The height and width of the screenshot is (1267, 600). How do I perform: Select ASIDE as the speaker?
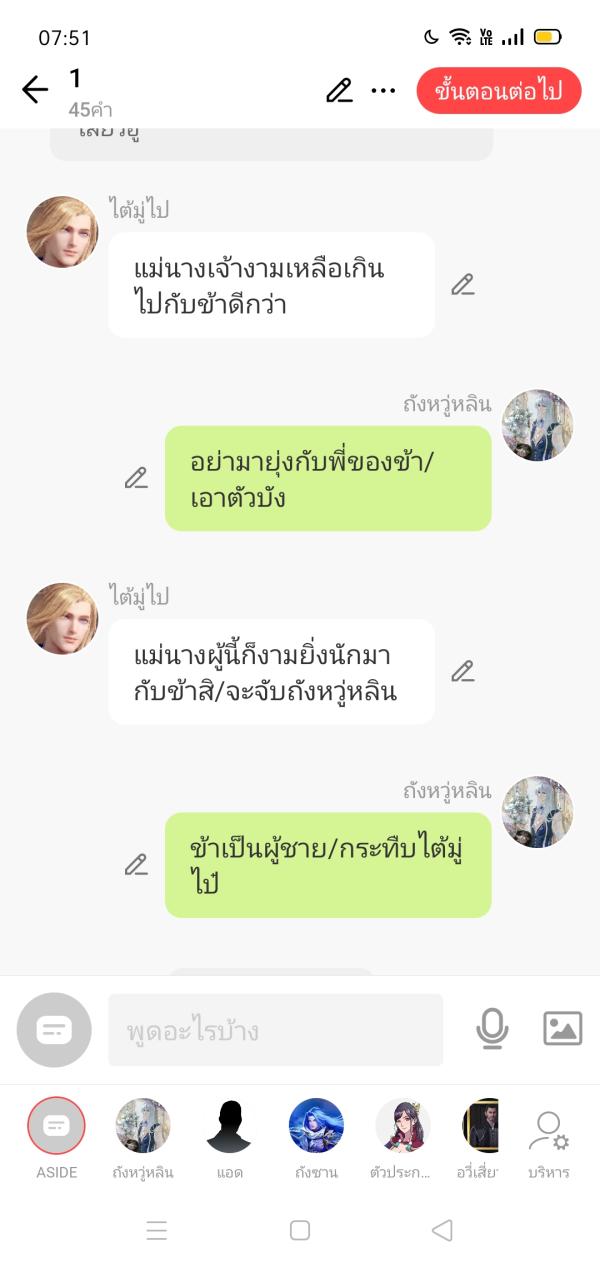[56, 1127]
